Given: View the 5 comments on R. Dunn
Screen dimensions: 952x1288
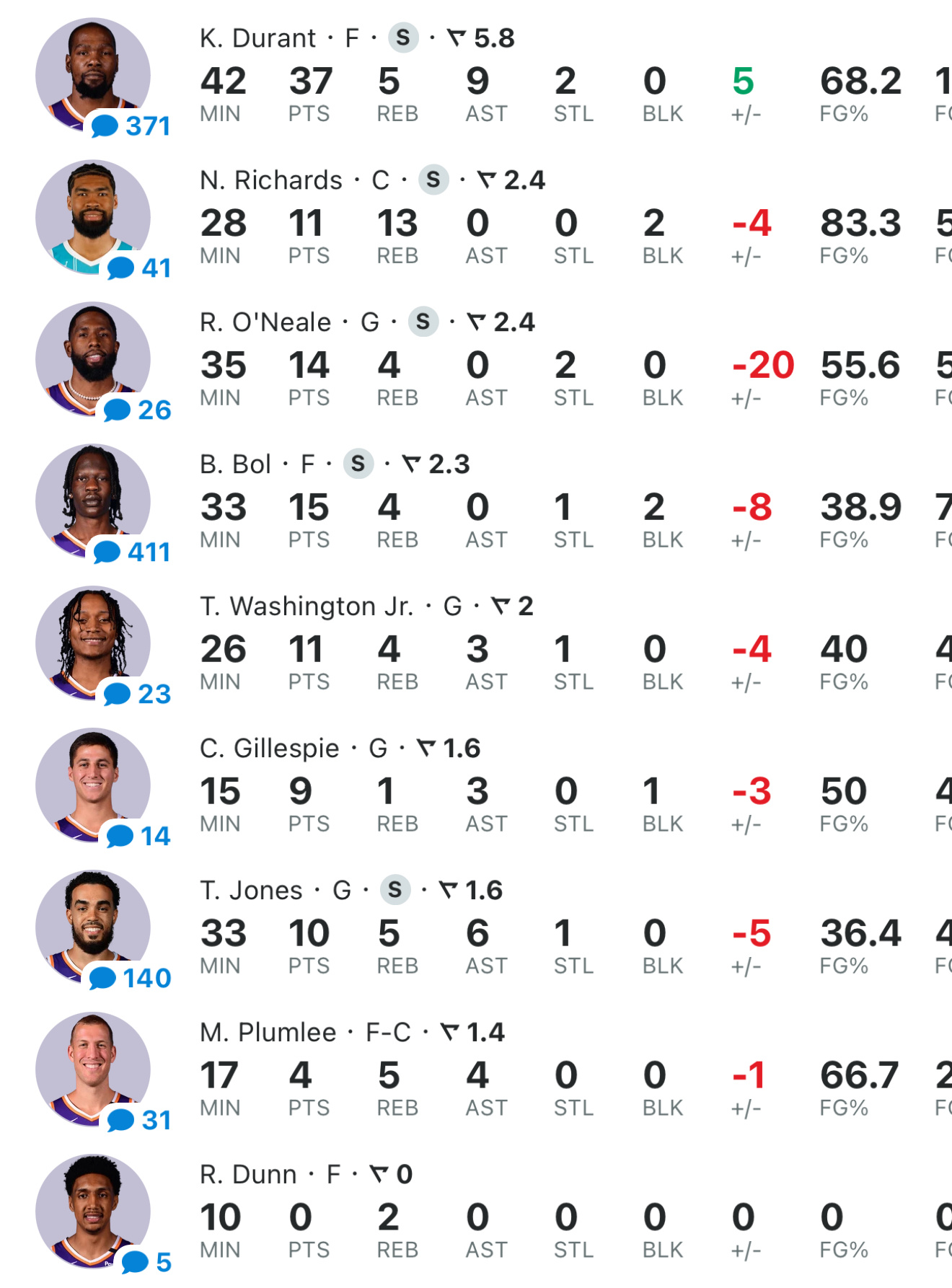Looking at the screenshot, I should (x=146, y=1263).
